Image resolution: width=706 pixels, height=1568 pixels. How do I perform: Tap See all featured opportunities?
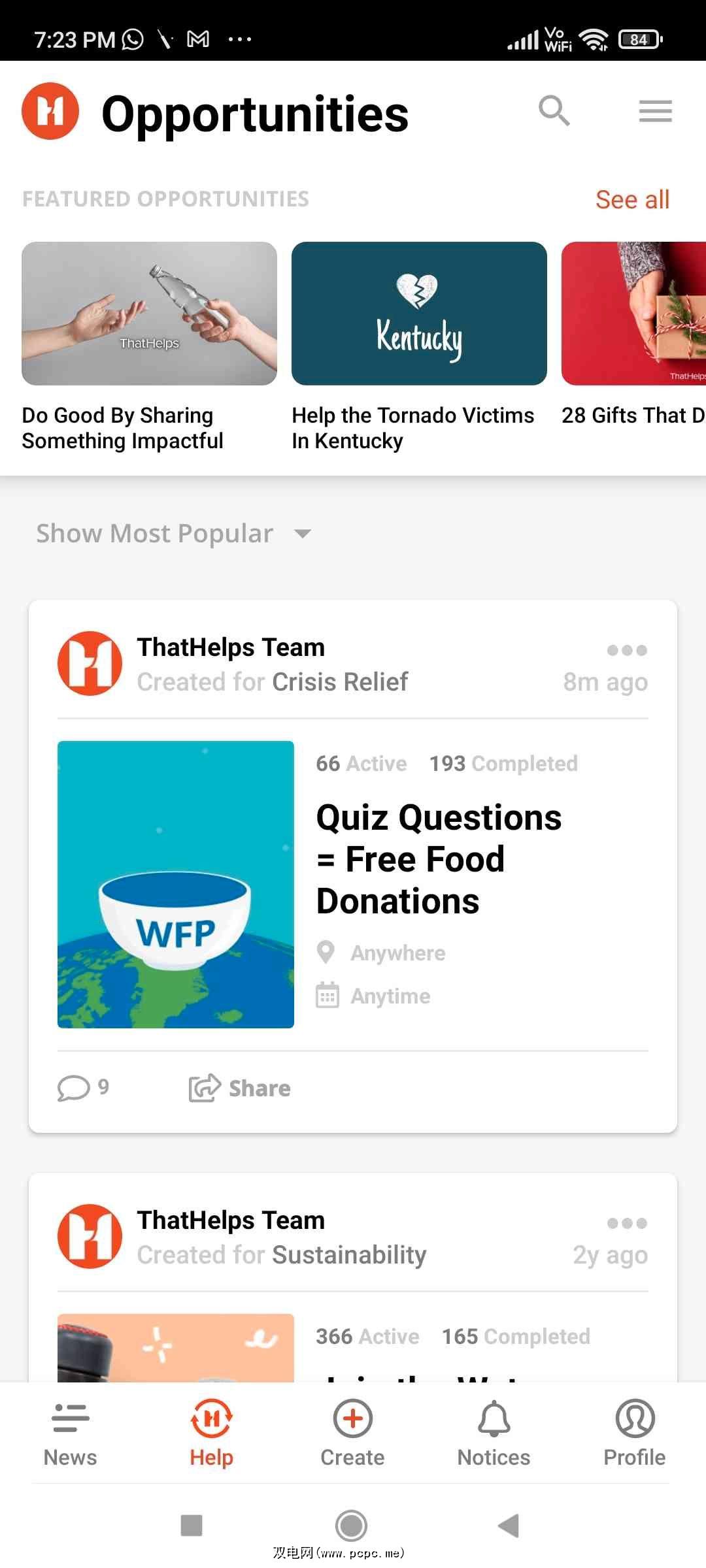(x=632, y=199)
